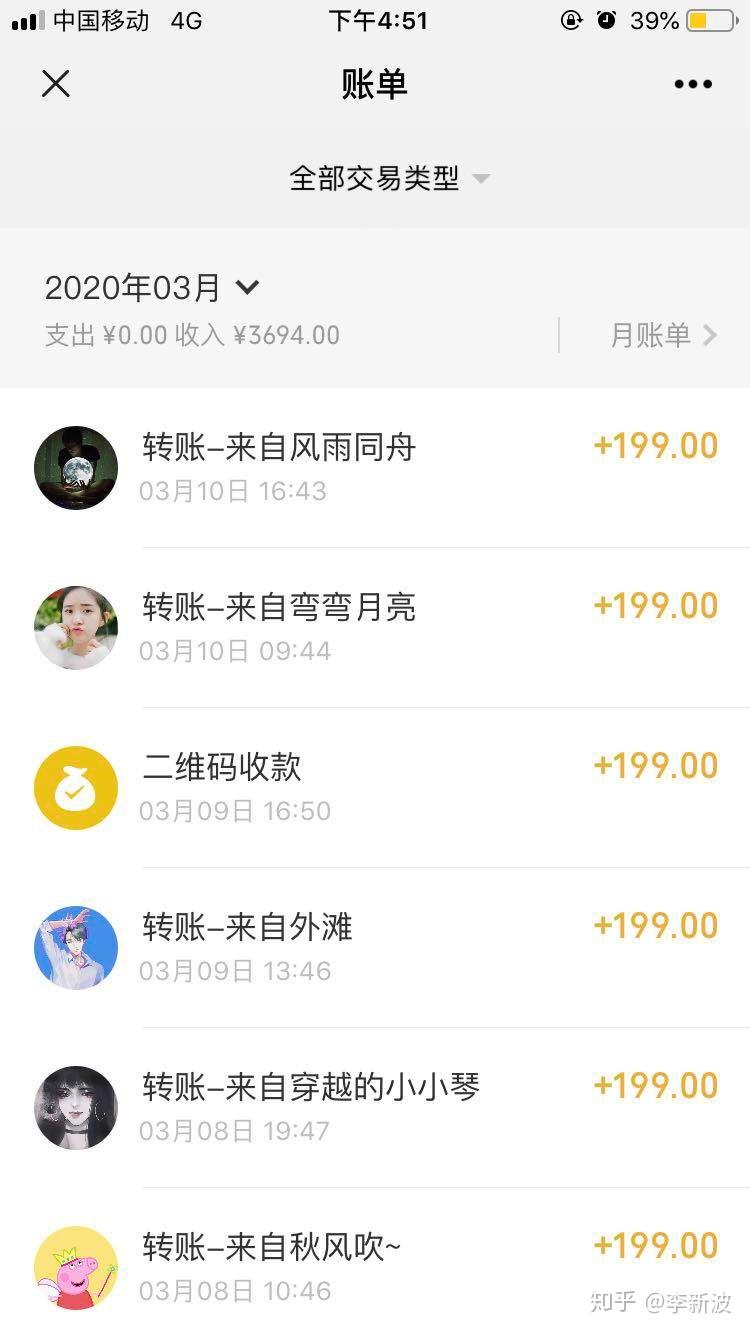Open the three-dot more options menu
The image size is (750, 1334).
pyautogui.click(x=693, y=84)
